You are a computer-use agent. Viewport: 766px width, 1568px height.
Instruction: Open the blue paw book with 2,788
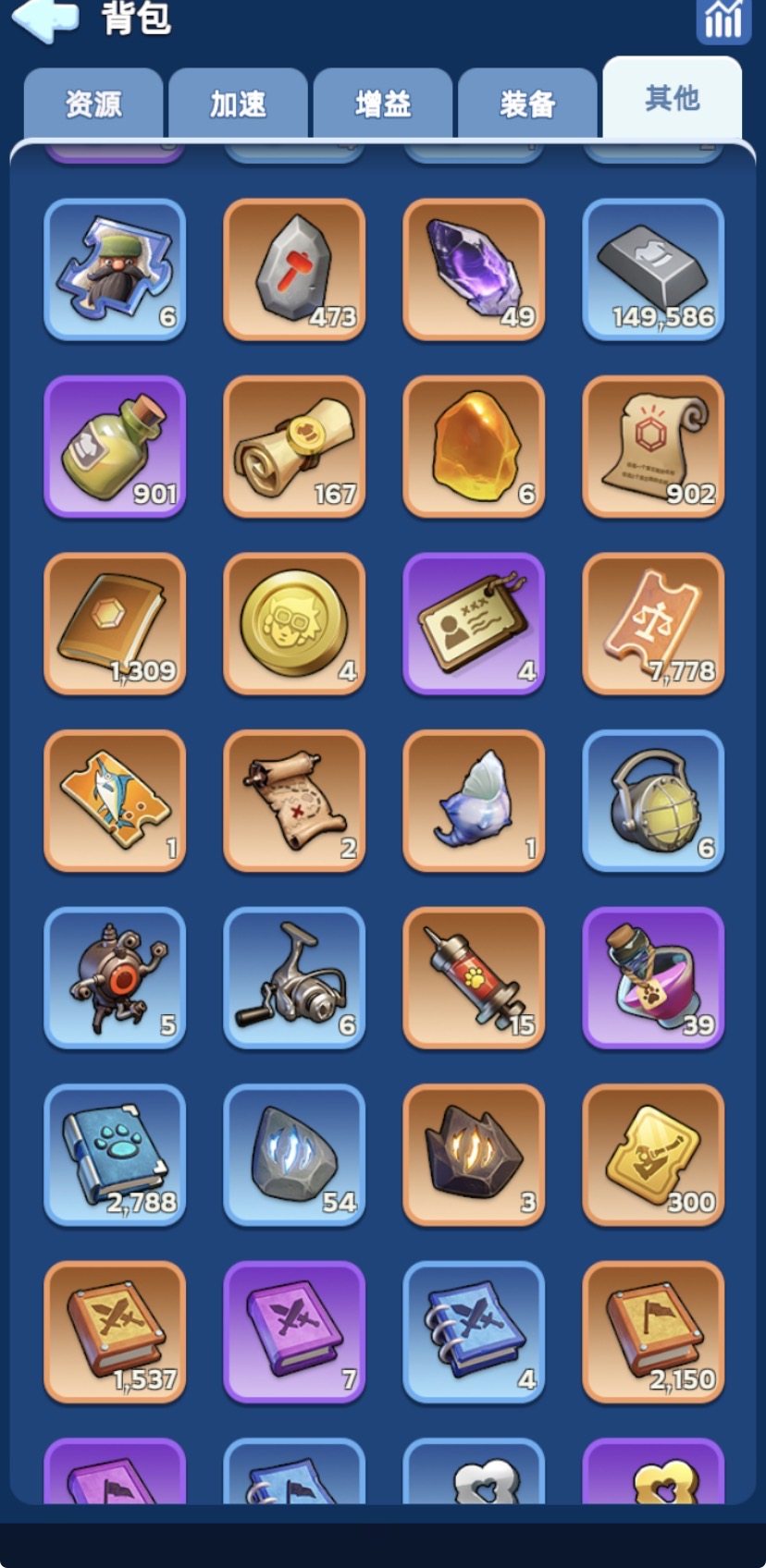(x=115, y=1156)
